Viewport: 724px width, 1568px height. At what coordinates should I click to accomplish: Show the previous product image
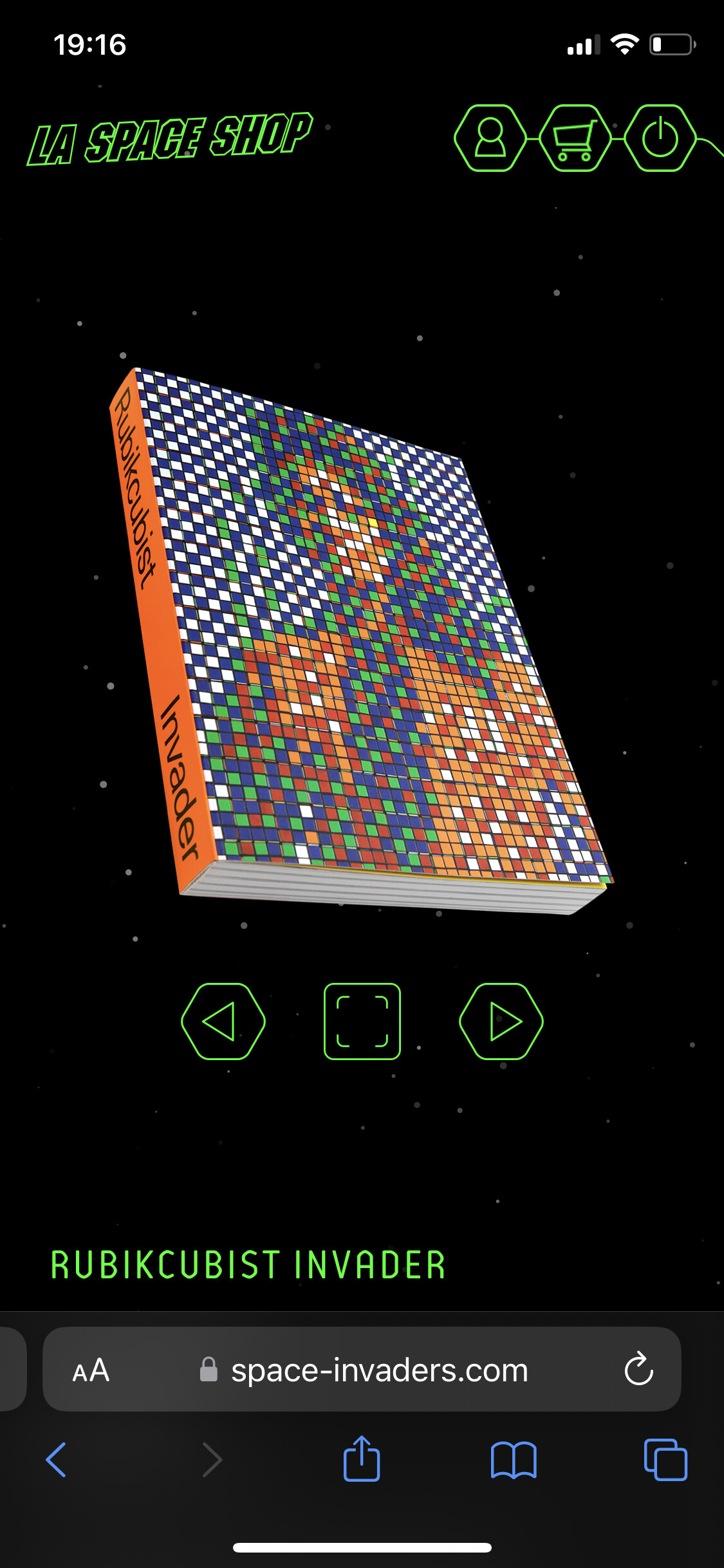[x=223, y=1021]
